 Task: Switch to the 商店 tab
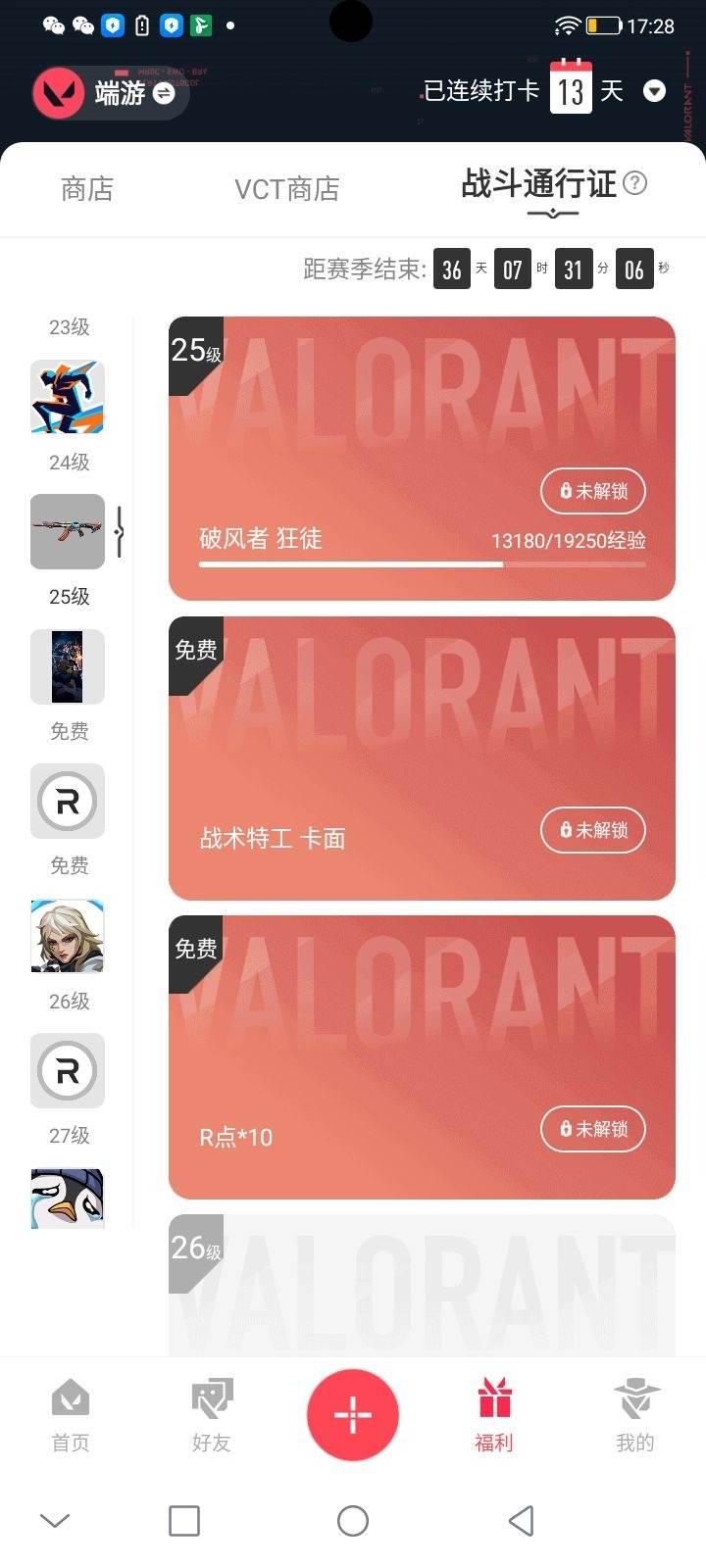pos(87,189)
